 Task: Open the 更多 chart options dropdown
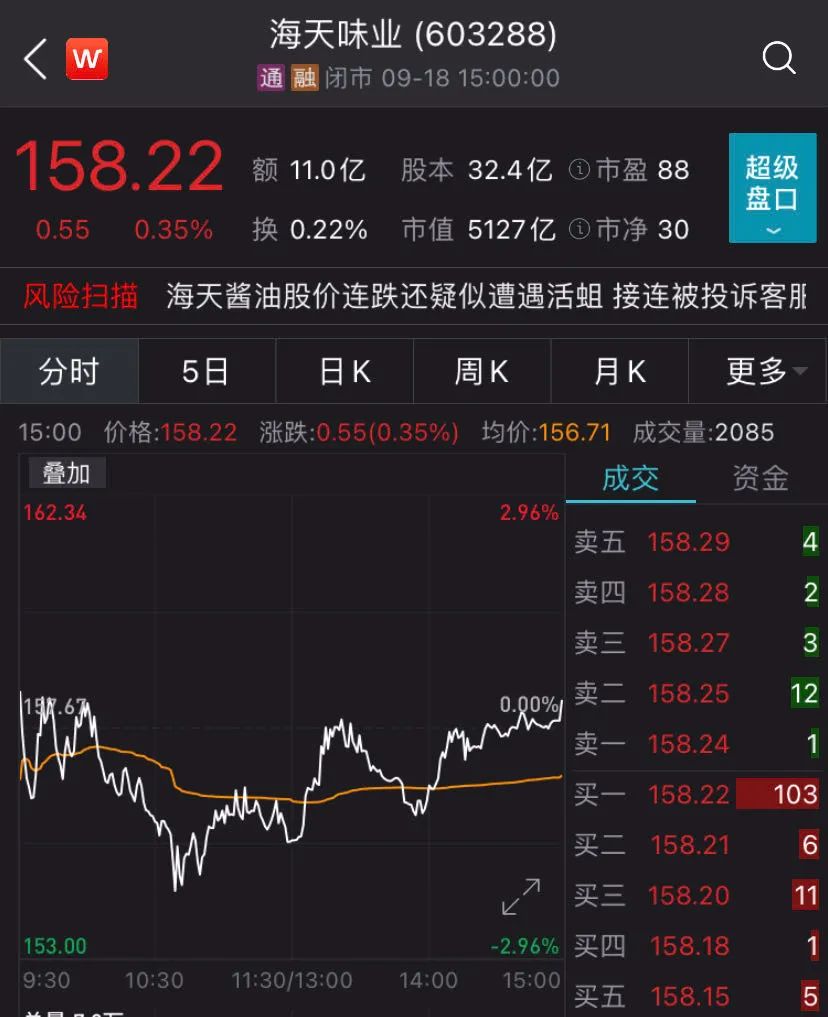pyautogui.click(x=765, y=372)
